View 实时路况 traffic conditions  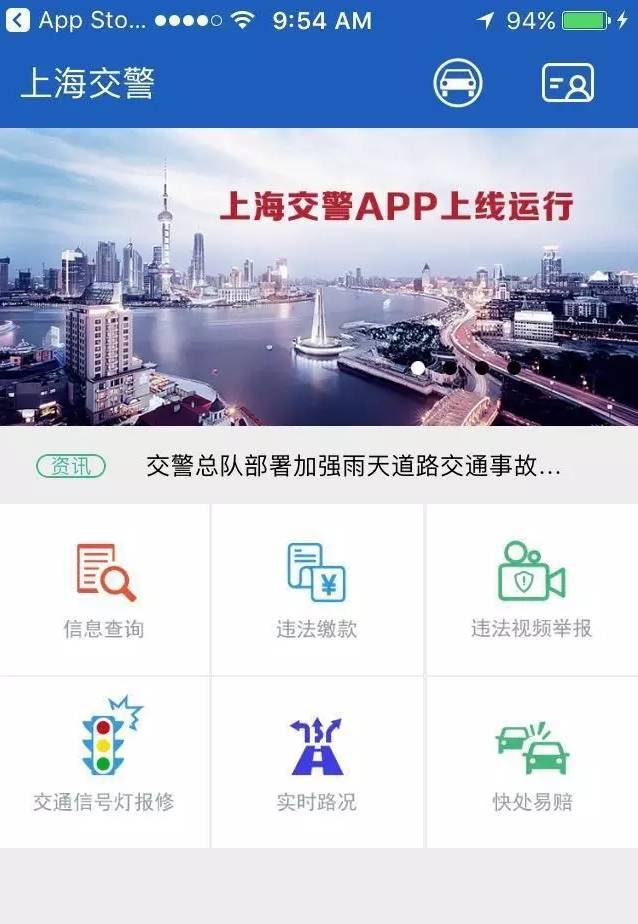[316, 762]
